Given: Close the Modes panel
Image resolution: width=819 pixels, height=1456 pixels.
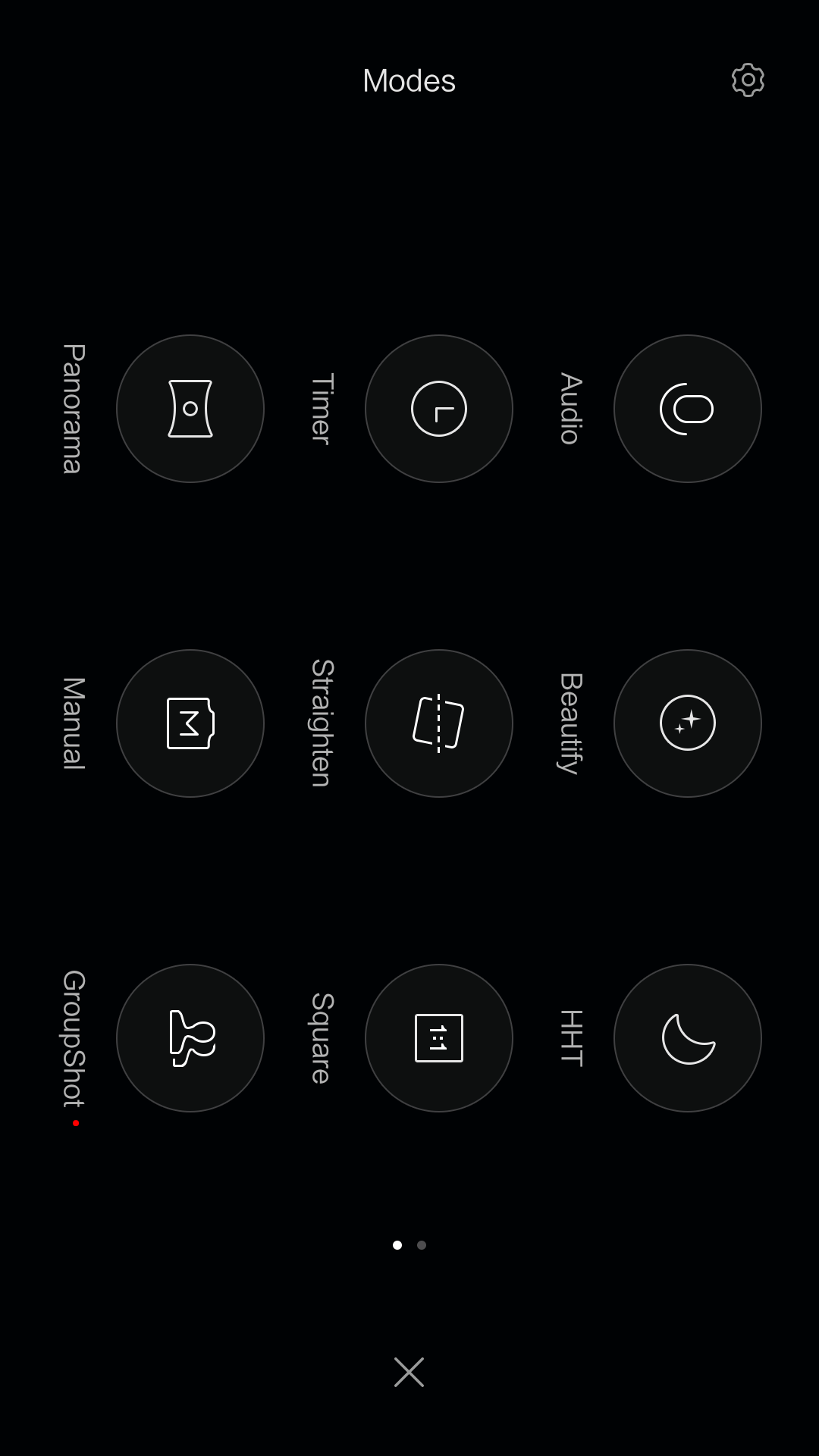Looking at the screenshot, I should tap(409, 1372).
